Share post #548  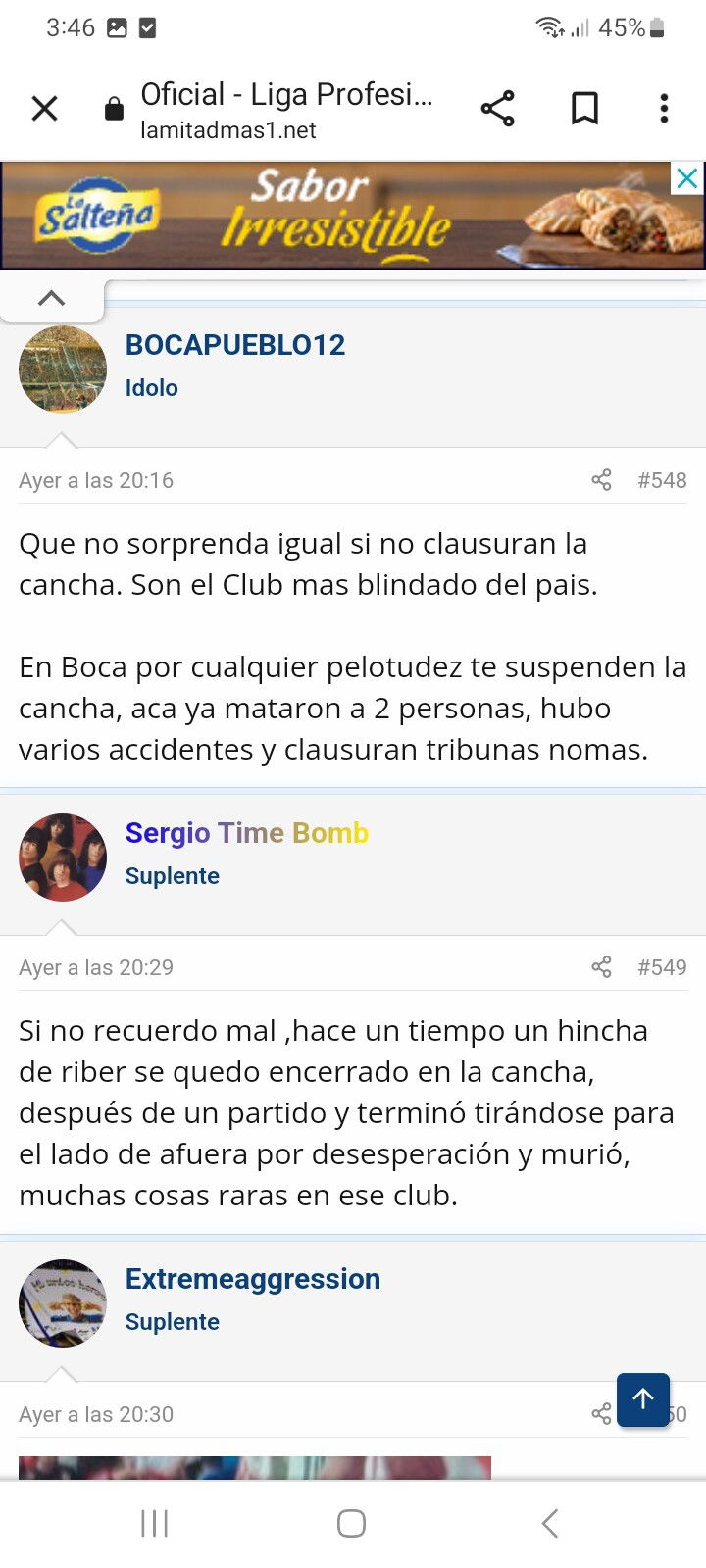[x=601, y=480]
